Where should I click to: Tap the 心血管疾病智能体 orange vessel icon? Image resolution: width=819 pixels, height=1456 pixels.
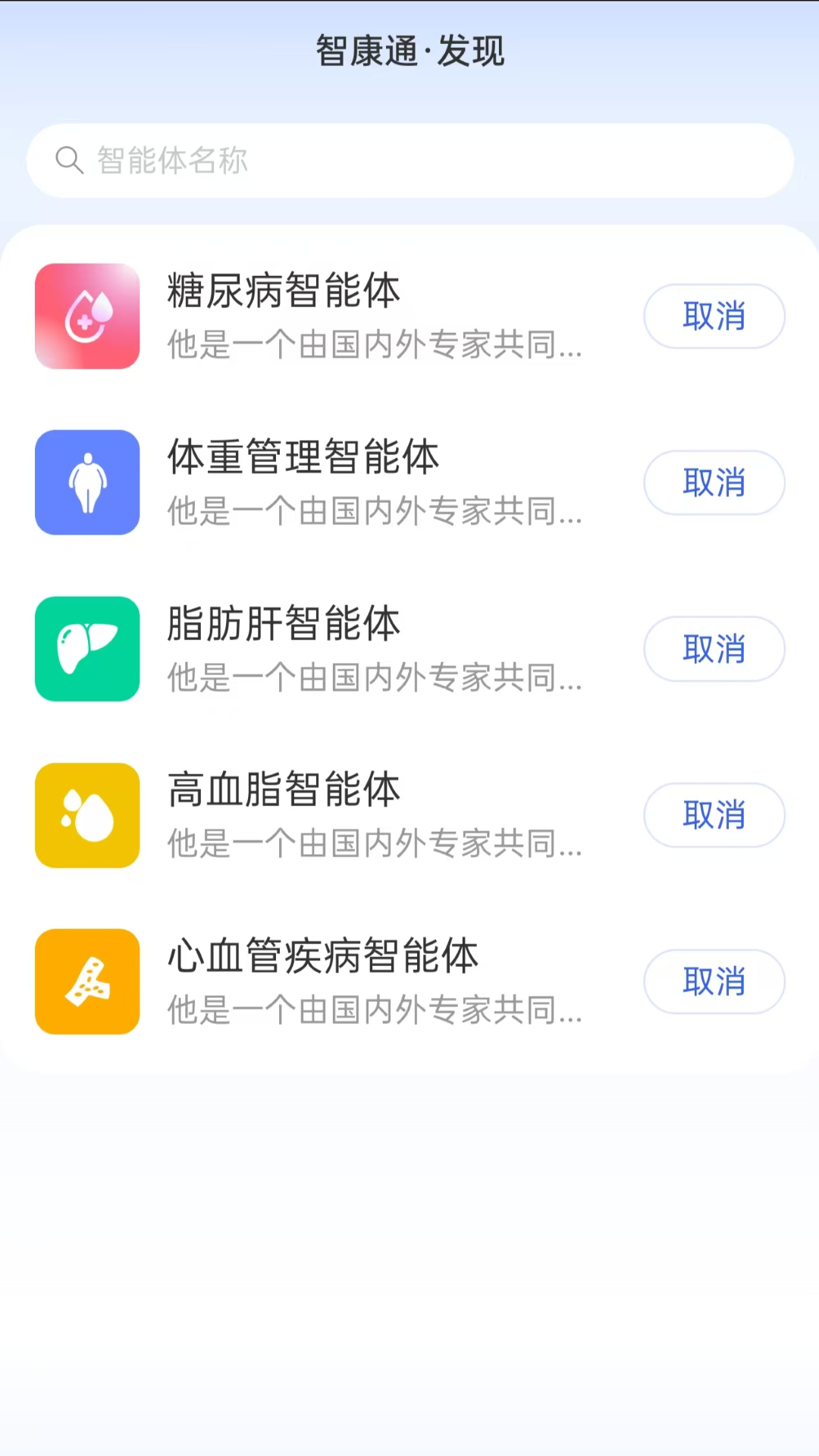pos(86,981)
